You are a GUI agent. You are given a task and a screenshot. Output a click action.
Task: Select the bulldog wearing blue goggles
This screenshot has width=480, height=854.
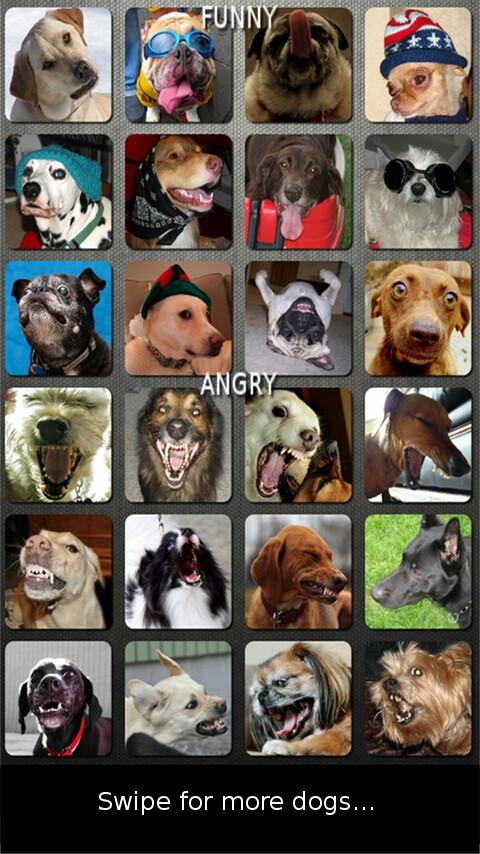point(178,64)
